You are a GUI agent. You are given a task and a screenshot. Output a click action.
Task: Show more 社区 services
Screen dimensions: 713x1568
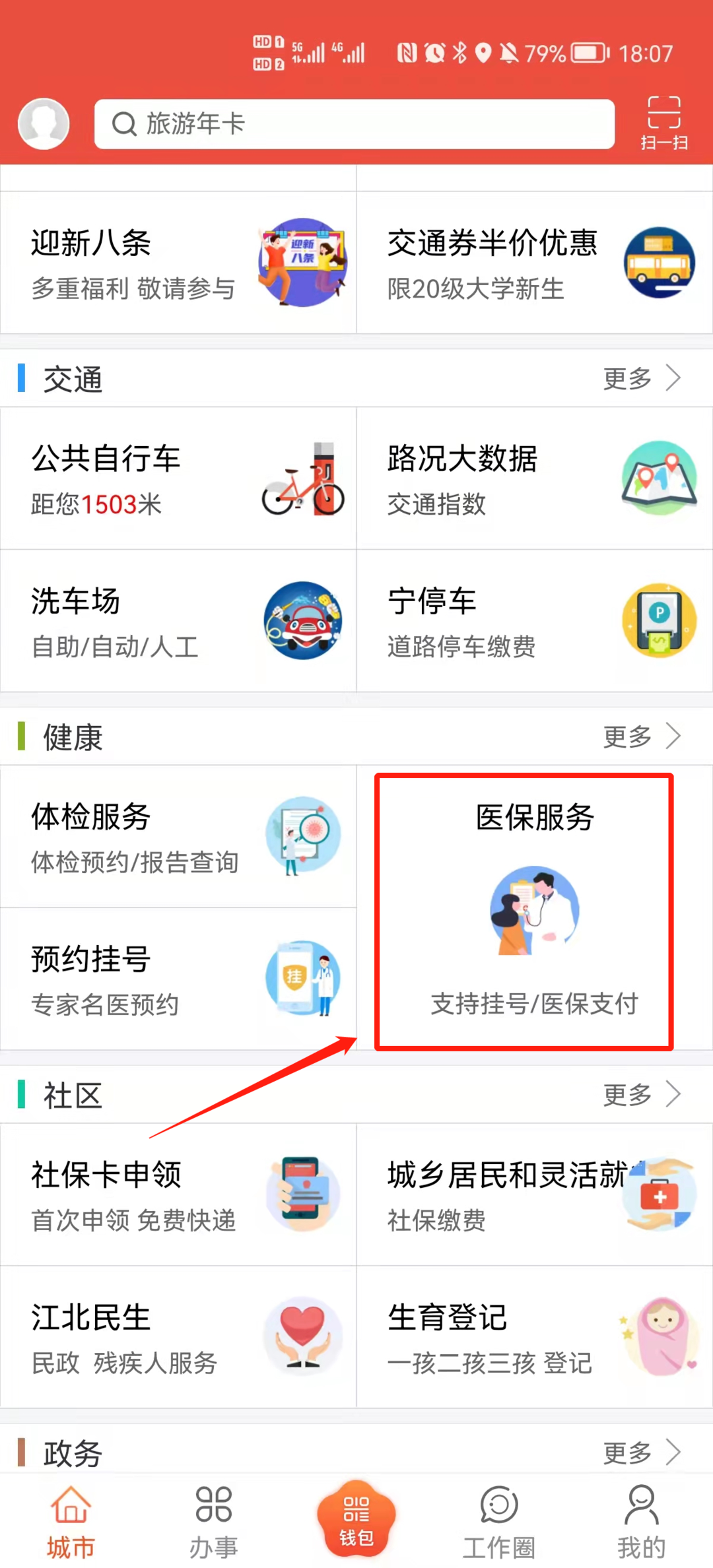(x=642, y=1094)
